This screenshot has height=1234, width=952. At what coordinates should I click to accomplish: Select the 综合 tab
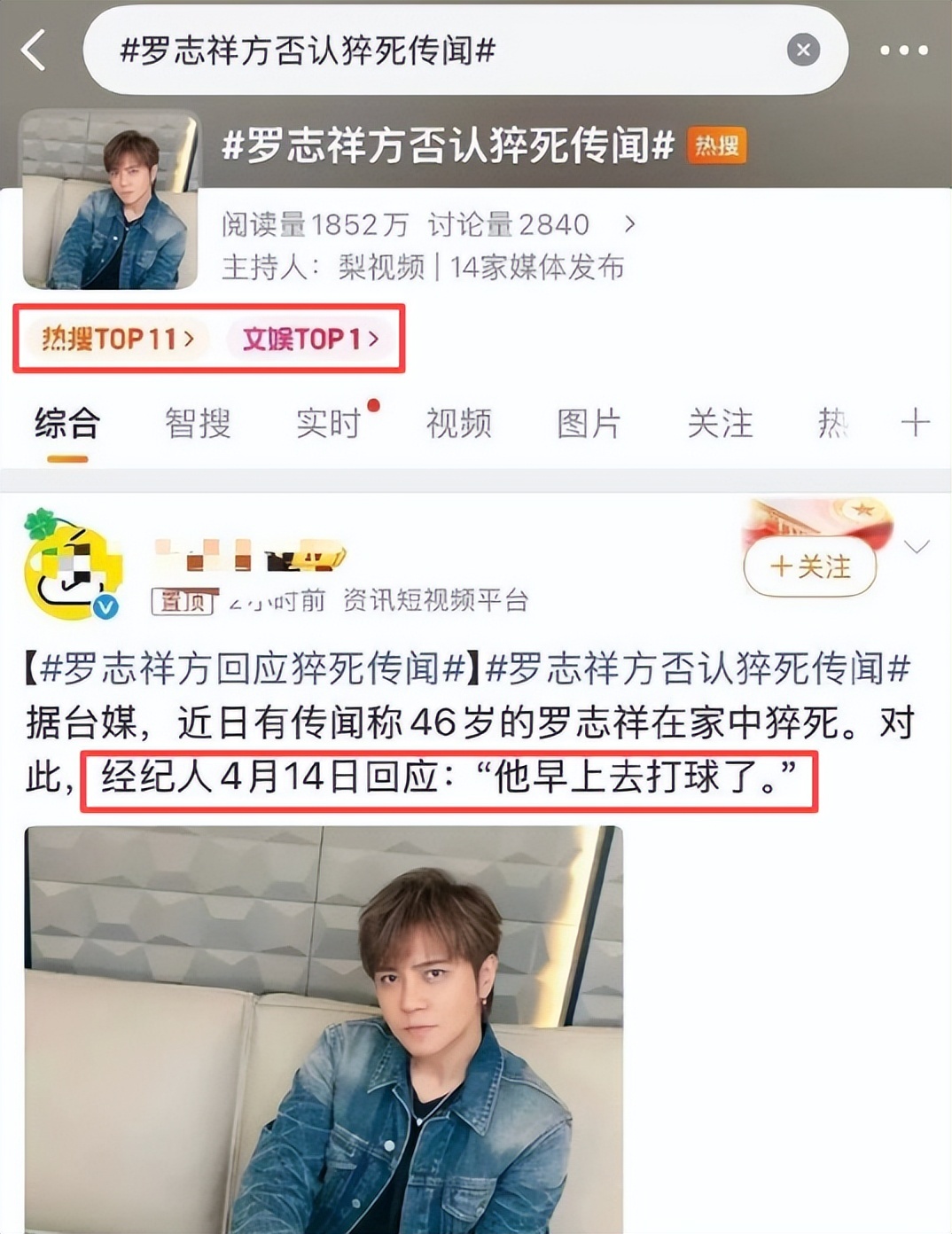67,424
